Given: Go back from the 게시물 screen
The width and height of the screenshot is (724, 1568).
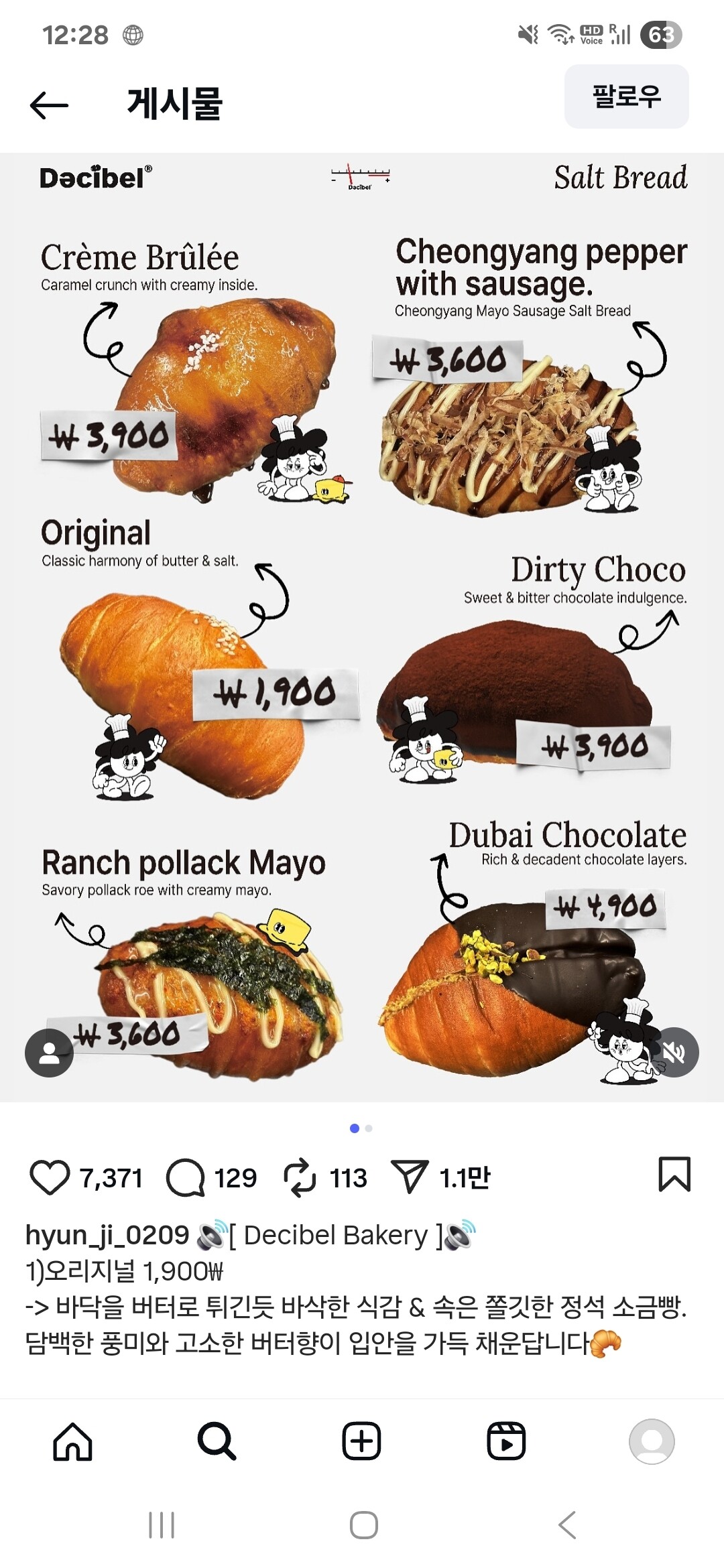Looking at the screenshot, I should tap(49, 105).
